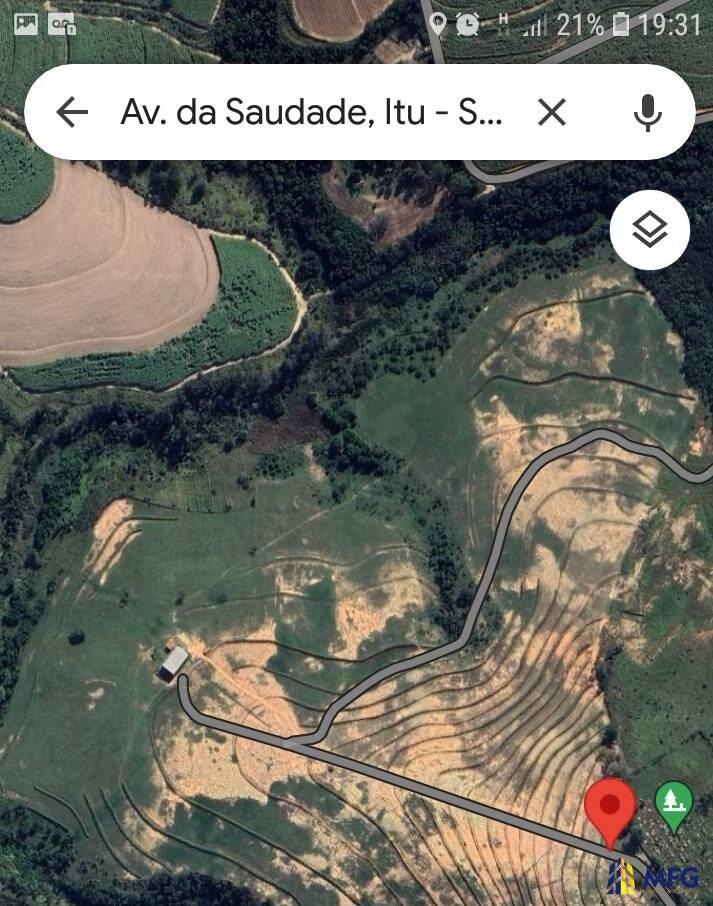Start voice search with the microphone
Image resolution: width=713 pixels, height=906 pixels.
coord(648,112)
